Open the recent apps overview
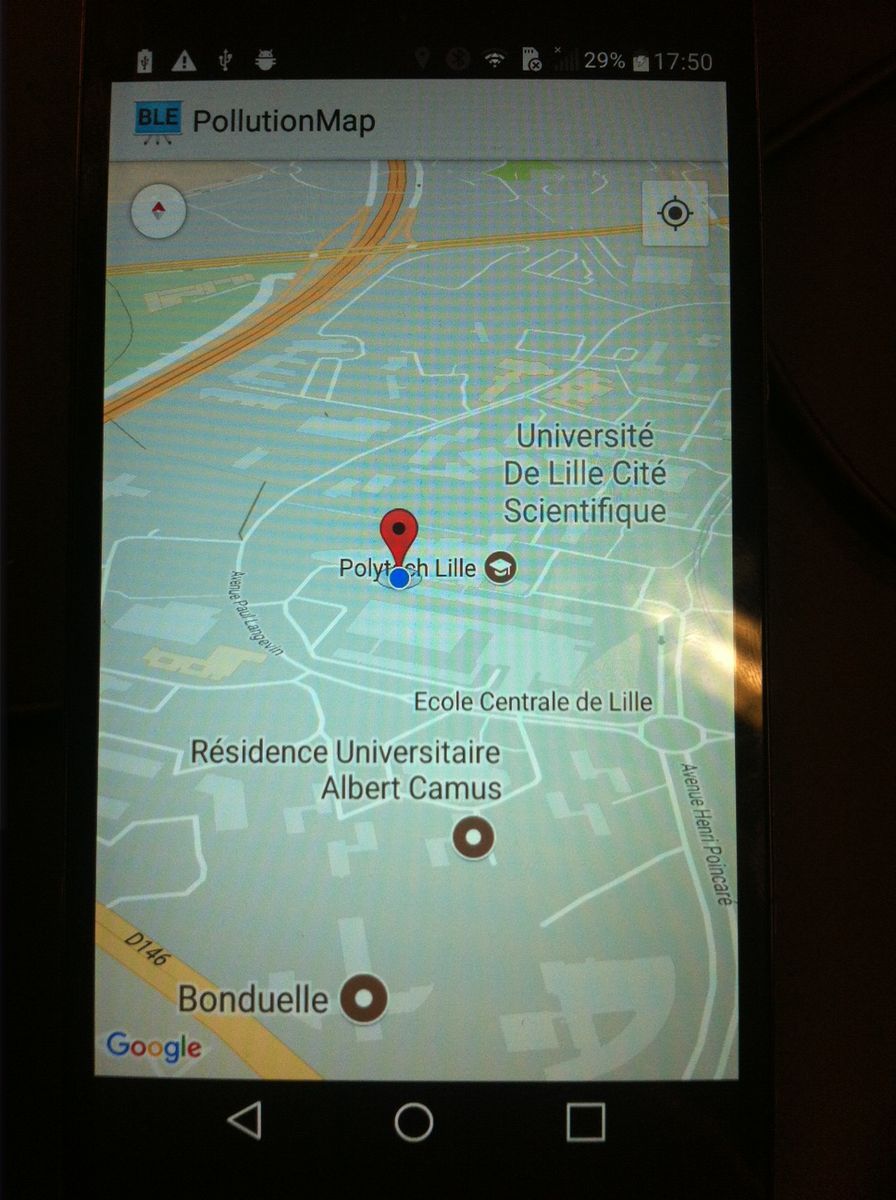 click(585, 1122)
